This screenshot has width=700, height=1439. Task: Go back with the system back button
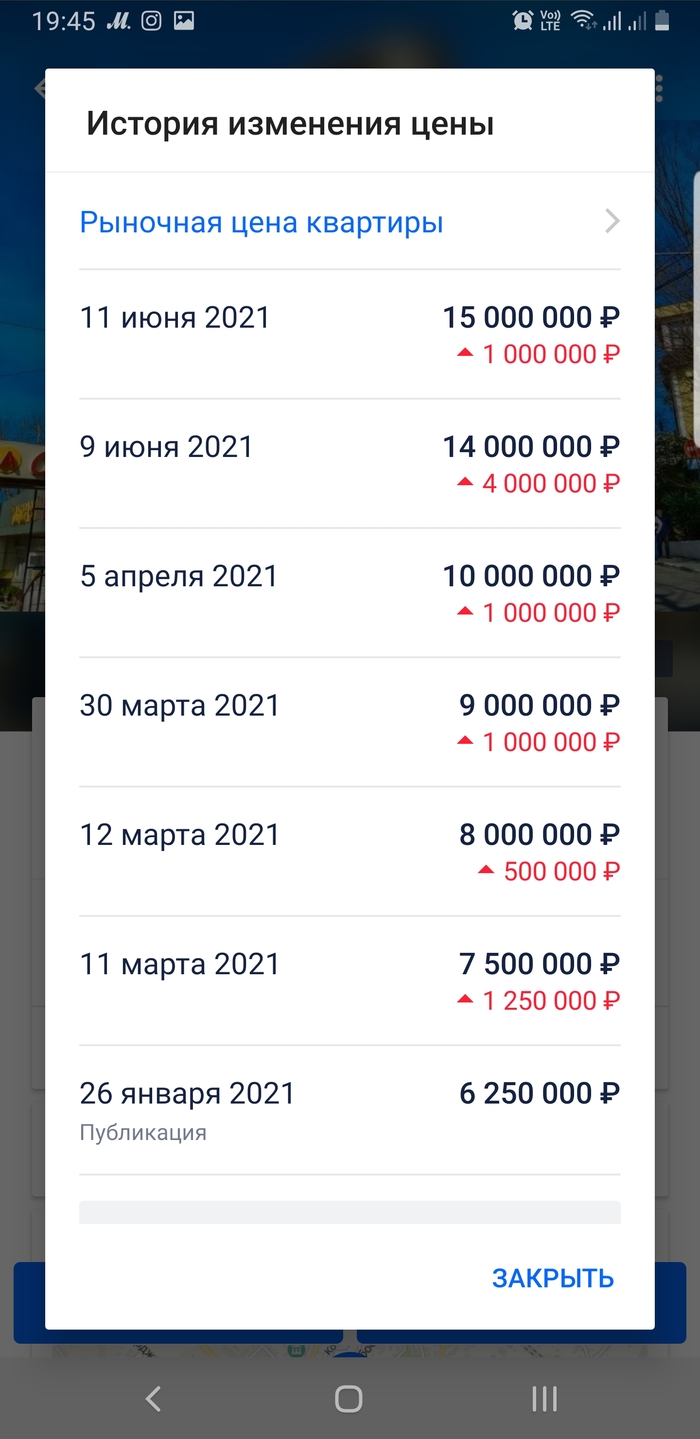click(153, 1398)
